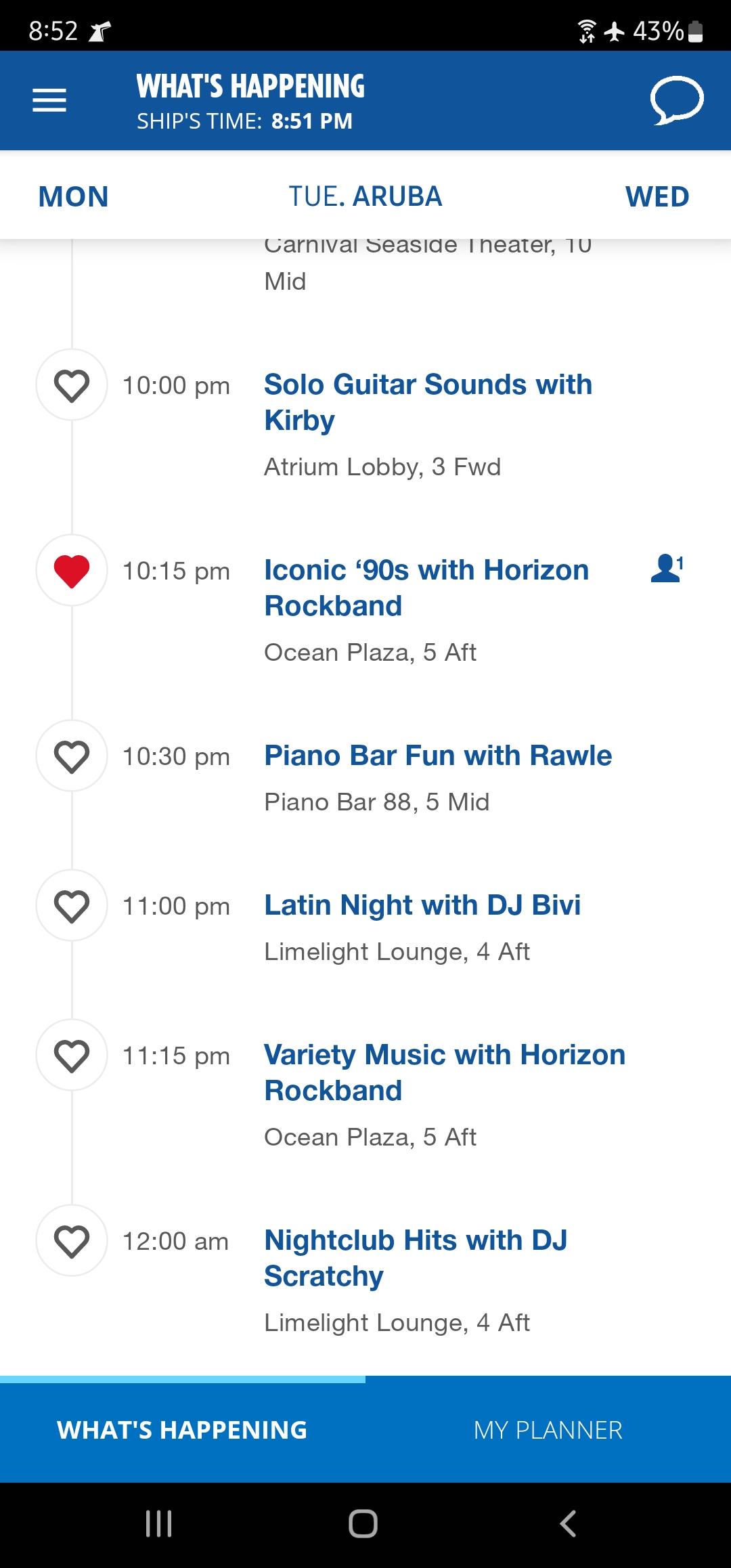This screenshot has width=731, height=1568.
Task: Unfavorite Iconic '90s with Horizon Rockband
Action: [72, 571]
